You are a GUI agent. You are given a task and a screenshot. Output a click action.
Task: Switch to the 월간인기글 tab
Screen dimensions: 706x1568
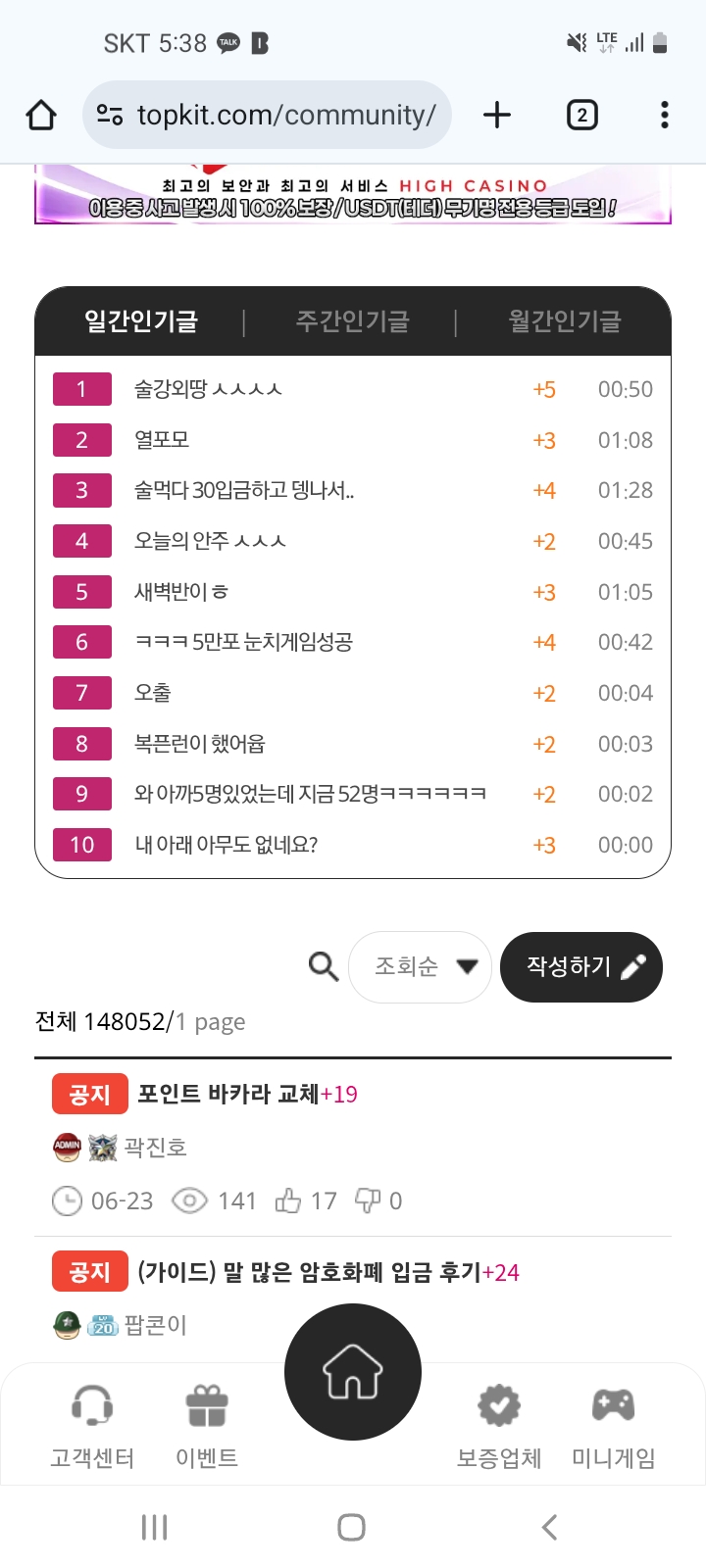pos(565,321)
